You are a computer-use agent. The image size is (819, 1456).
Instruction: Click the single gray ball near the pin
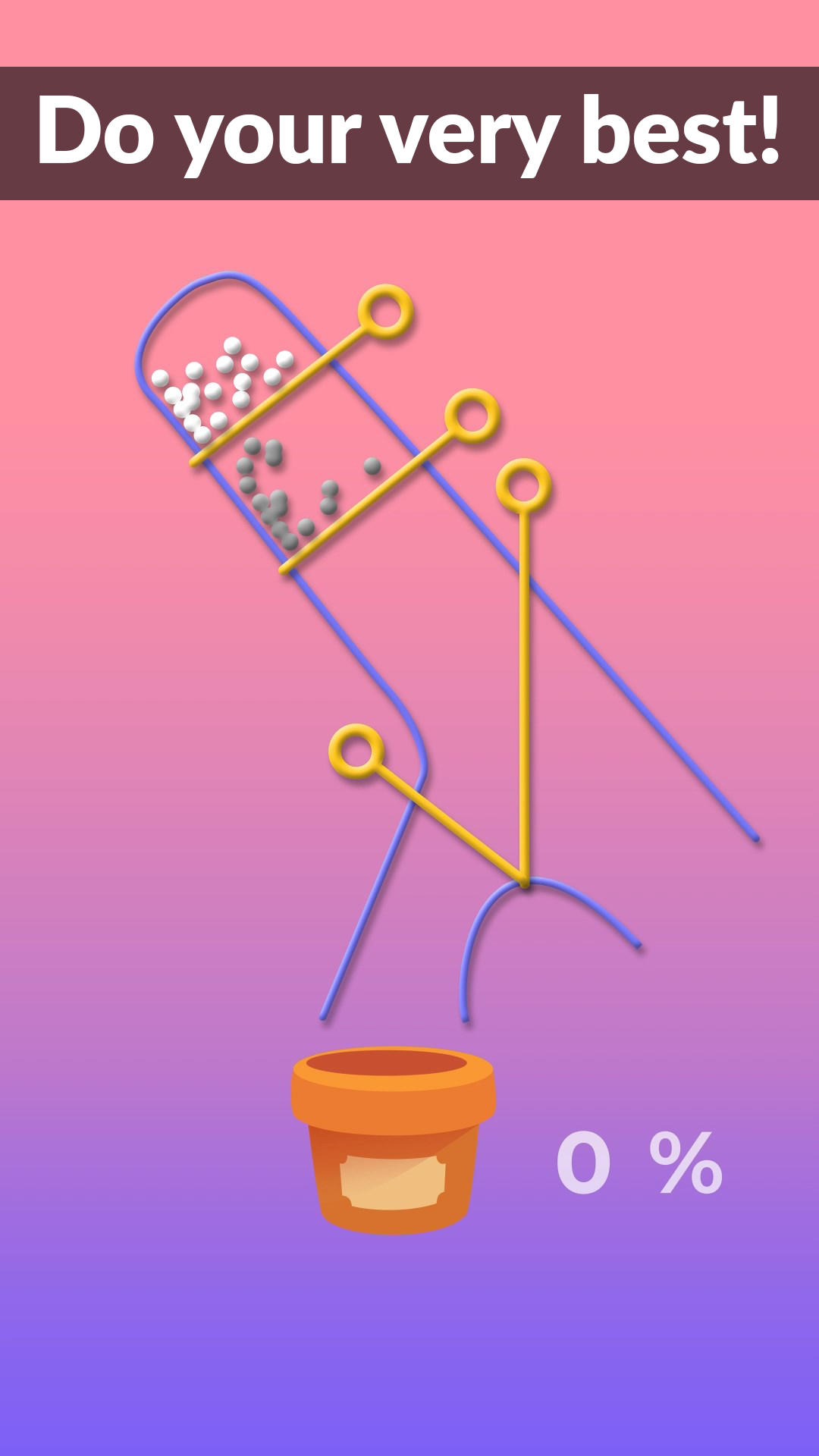[371, 466]
